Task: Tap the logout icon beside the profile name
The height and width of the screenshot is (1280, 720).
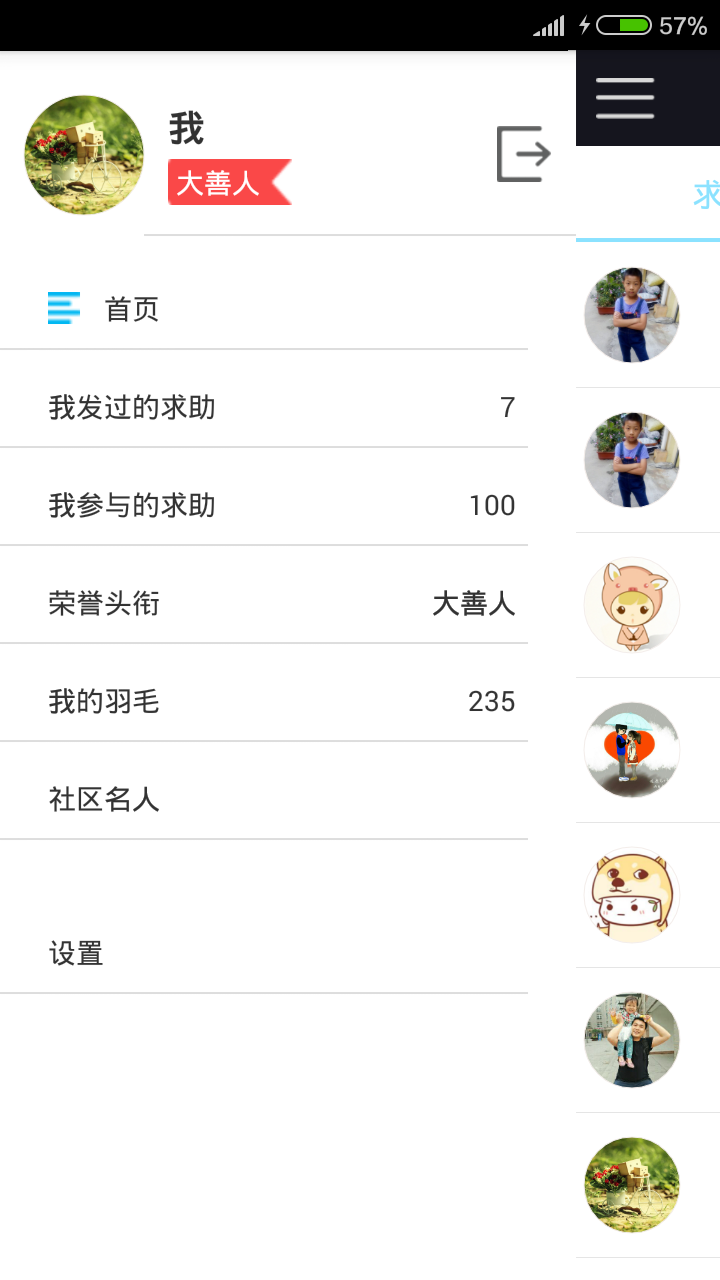Action: 523,154
